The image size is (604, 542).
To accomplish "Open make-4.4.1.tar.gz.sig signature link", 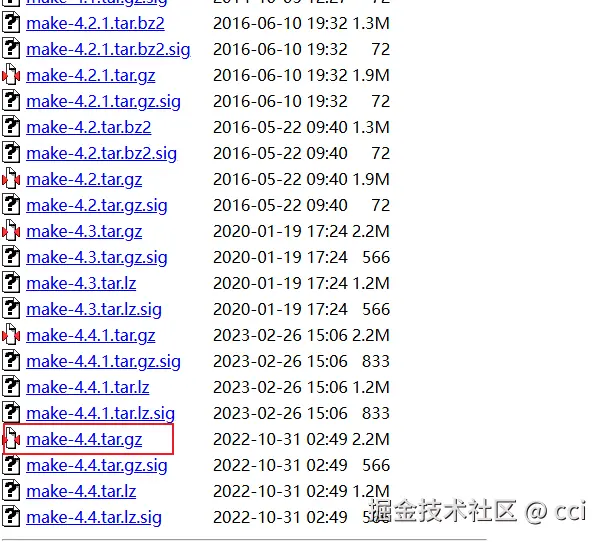I will pos(104,361).
